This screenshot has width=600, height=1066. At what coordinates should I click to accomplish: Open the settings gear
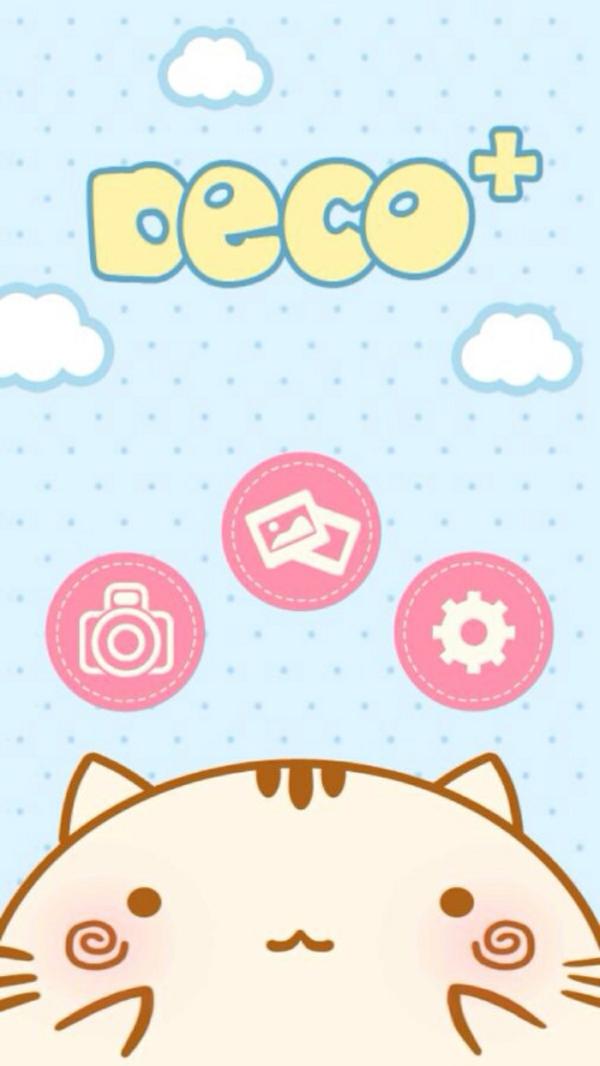[474, 631]
